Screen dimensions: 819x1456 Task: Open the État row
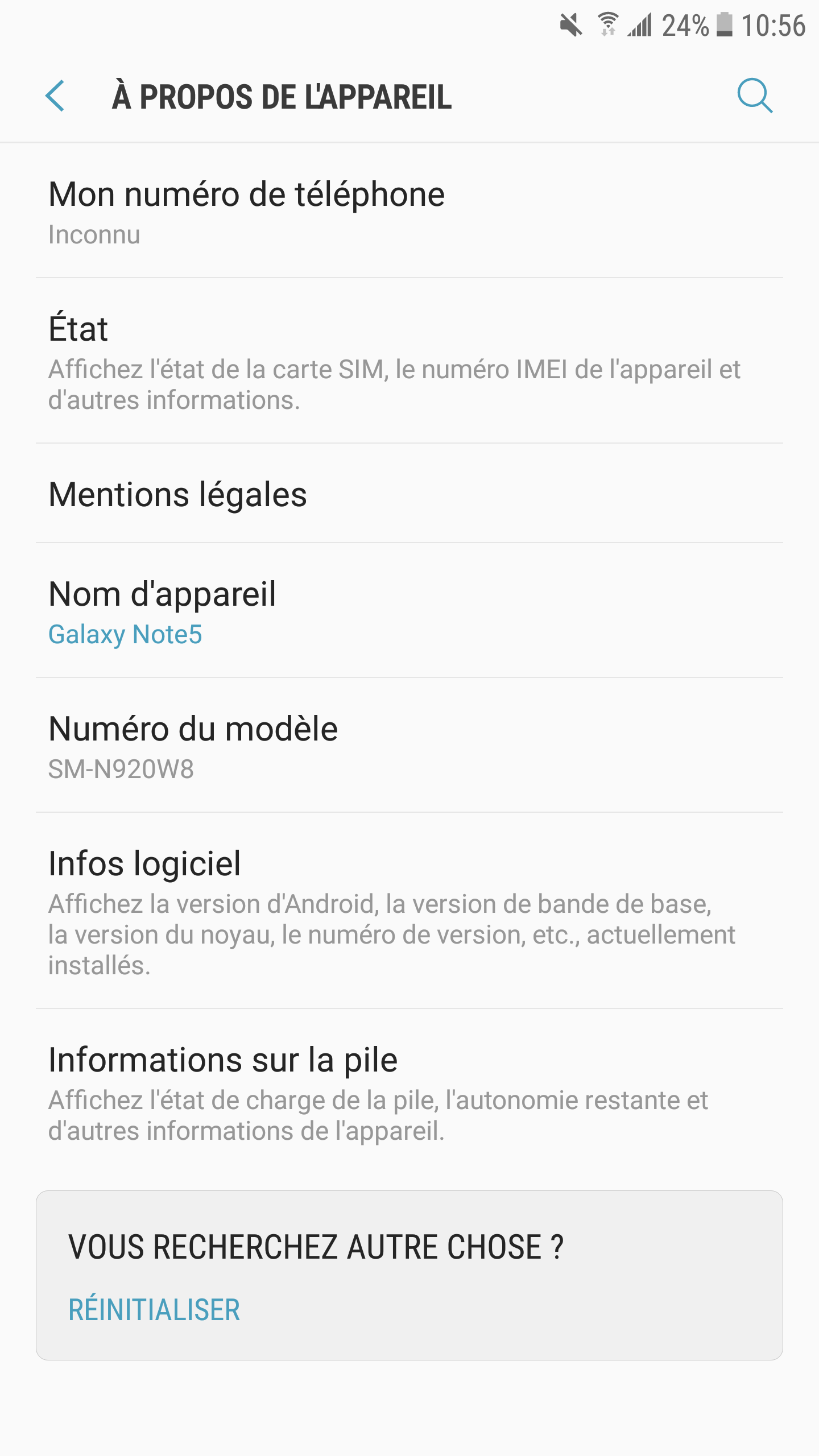(409, 361)
